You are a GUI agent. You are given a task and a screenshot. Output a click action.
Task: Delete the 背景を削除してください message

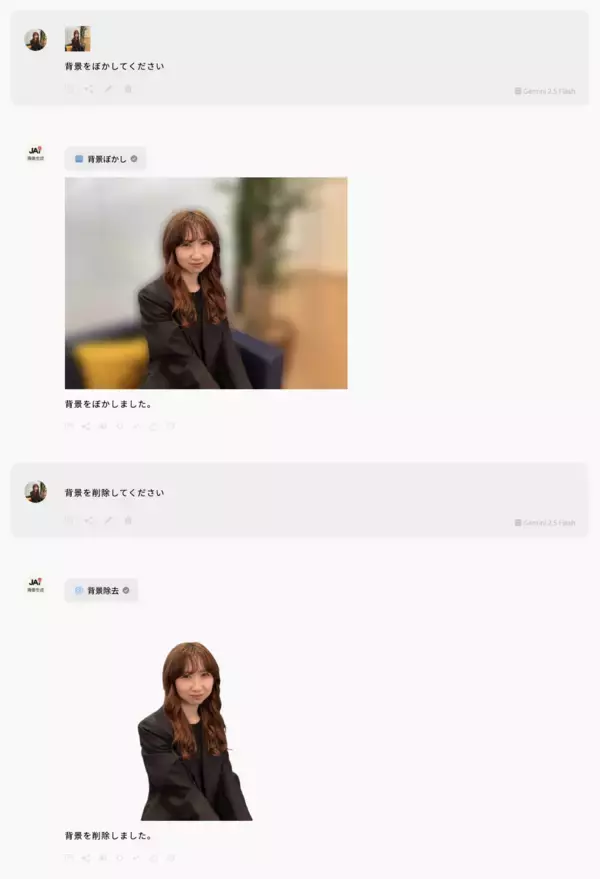click(127, 520)
